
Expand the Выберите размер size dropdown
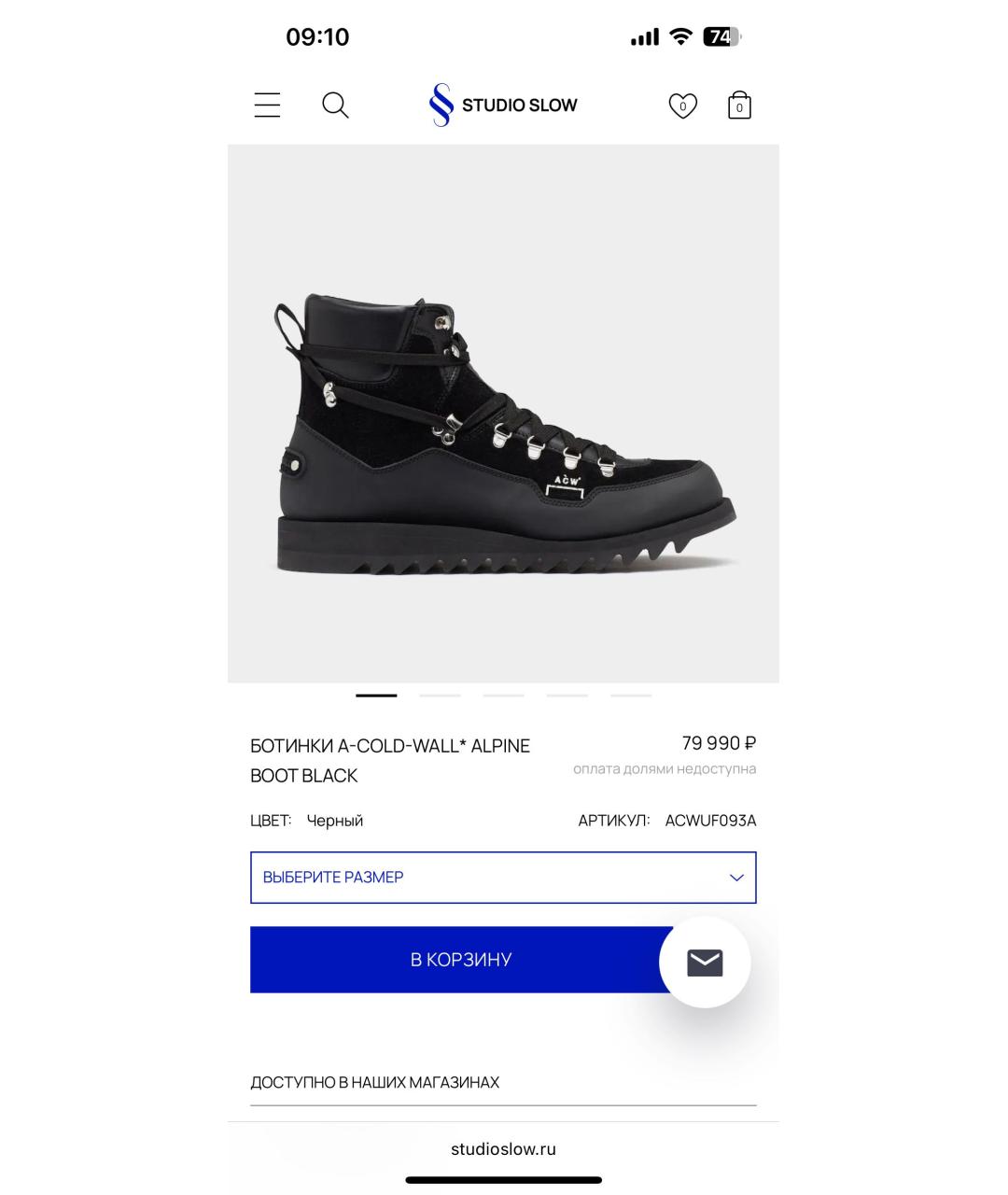pyautogui.click(x=503, y=878)
